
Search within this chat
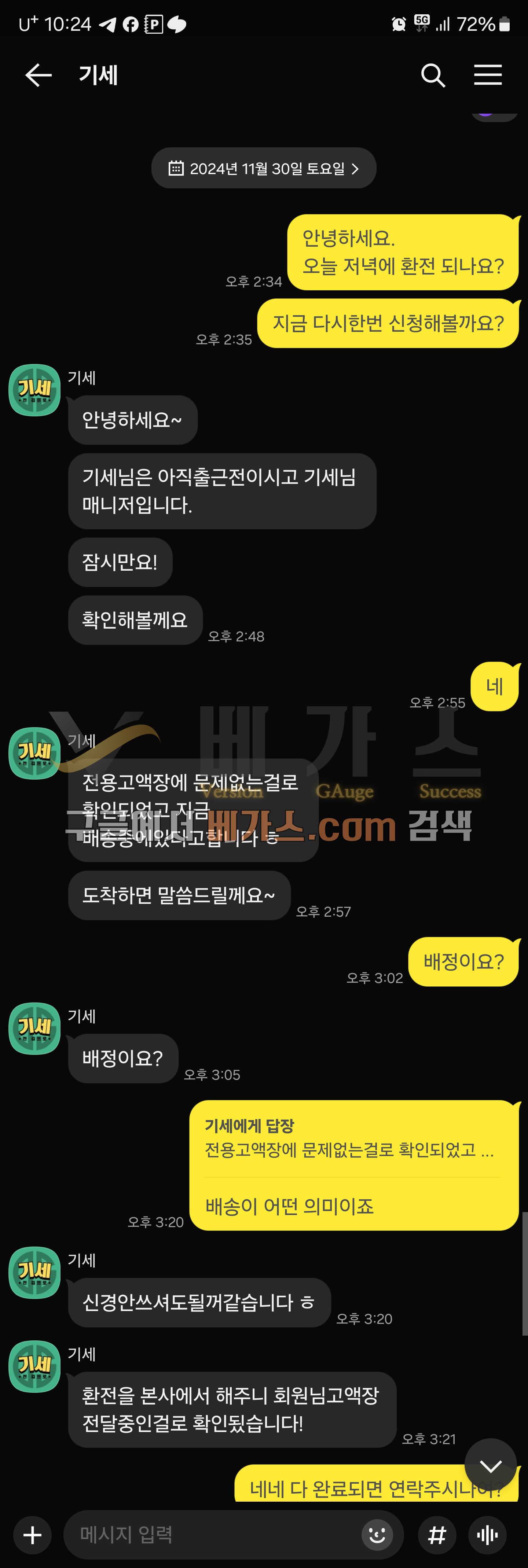[433, 76]
